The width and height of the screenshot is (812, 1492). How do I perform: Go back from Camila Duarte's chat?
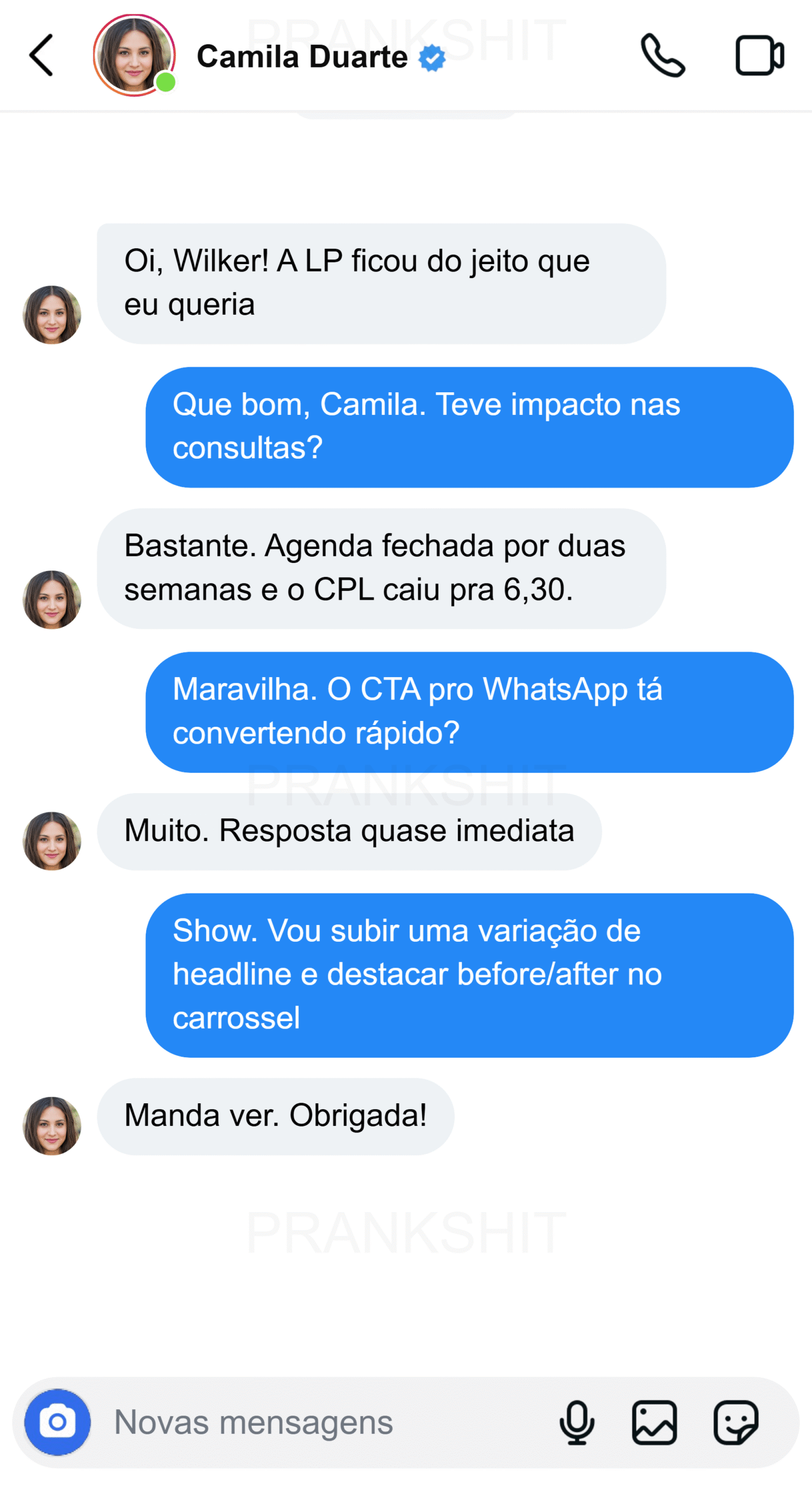tap(41, 55)
